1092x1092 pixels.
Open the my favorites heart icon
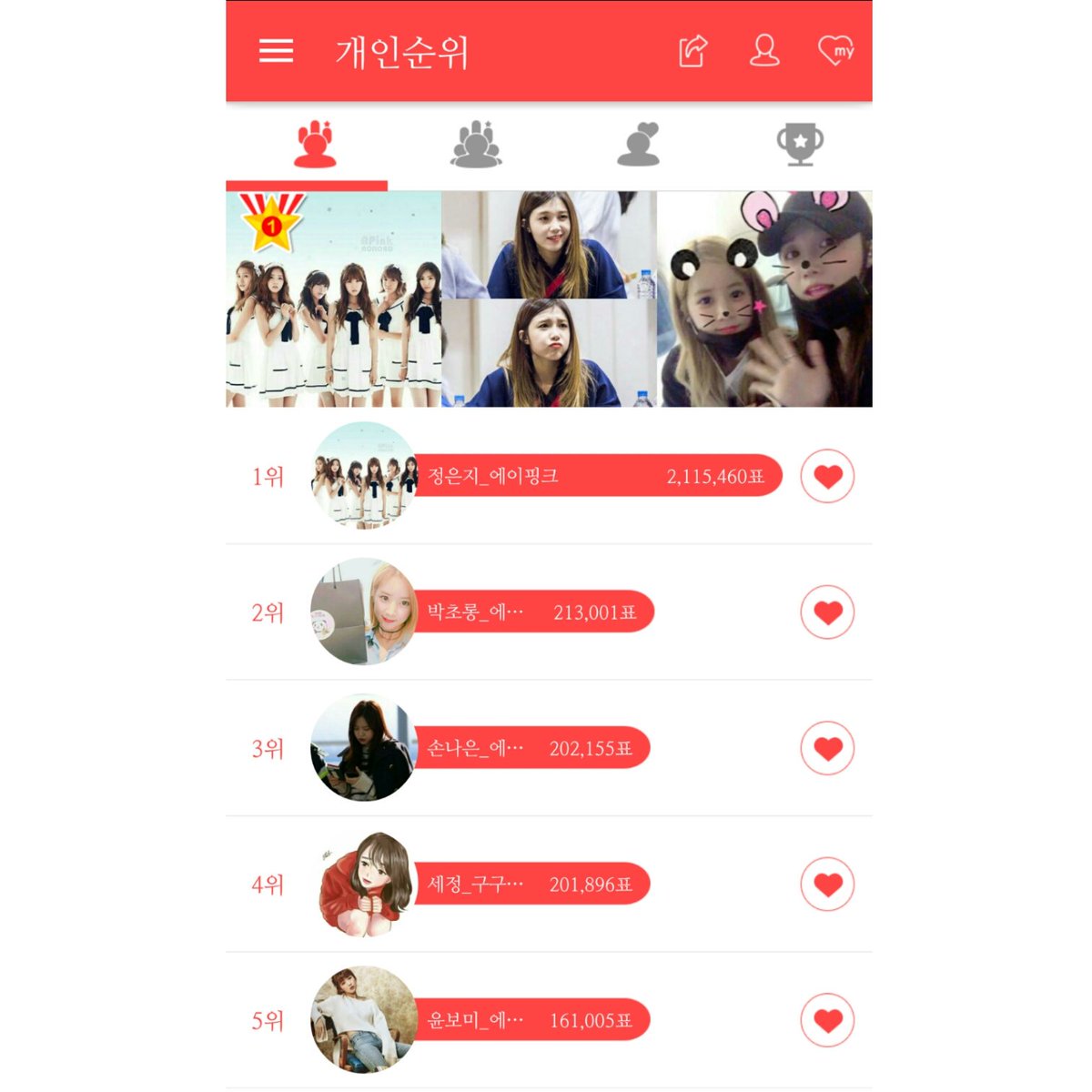pyautogui.click(x=835, y=51)
